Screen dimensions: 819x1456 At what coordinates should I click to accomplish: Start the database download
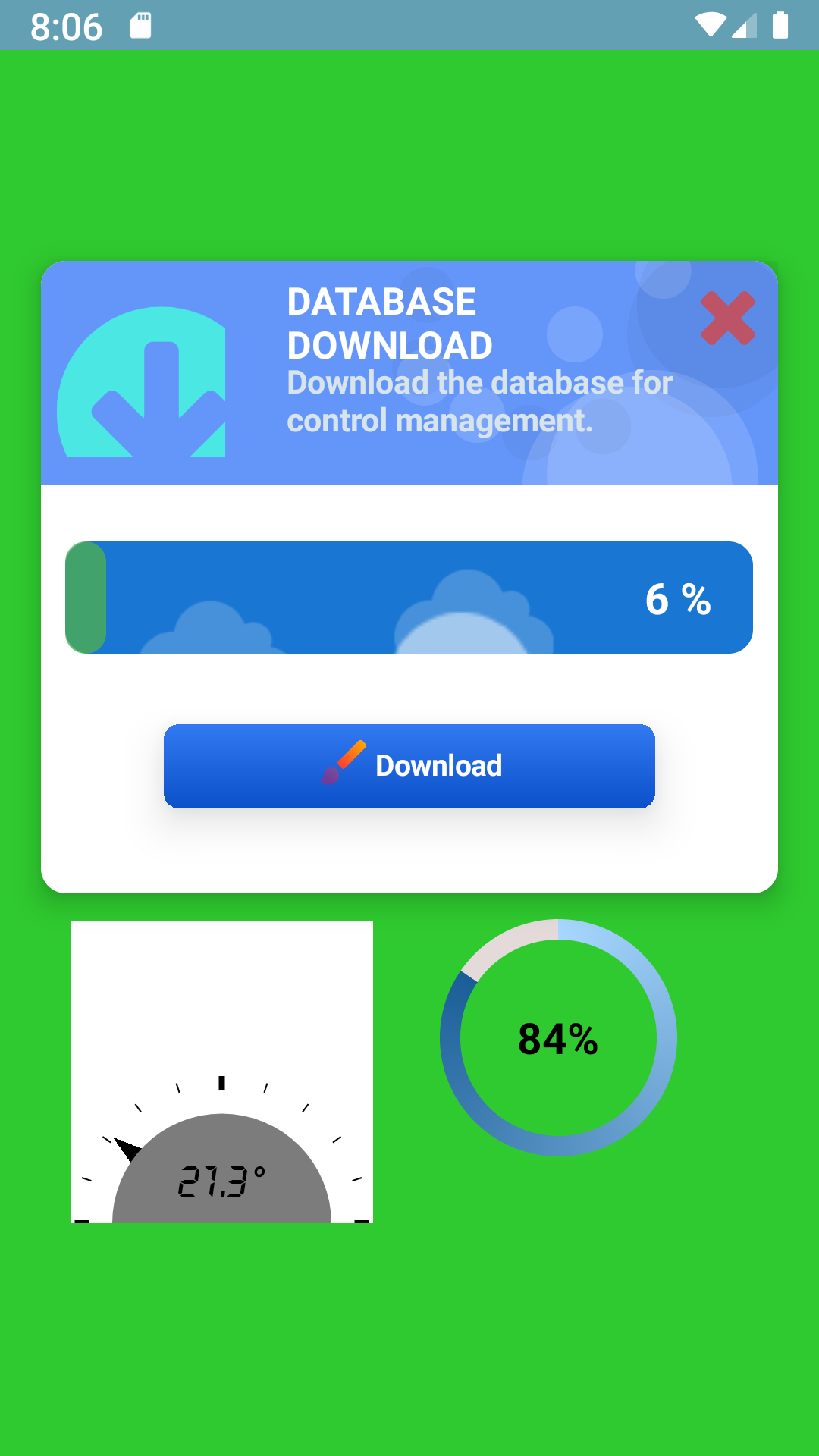(409, 766)
